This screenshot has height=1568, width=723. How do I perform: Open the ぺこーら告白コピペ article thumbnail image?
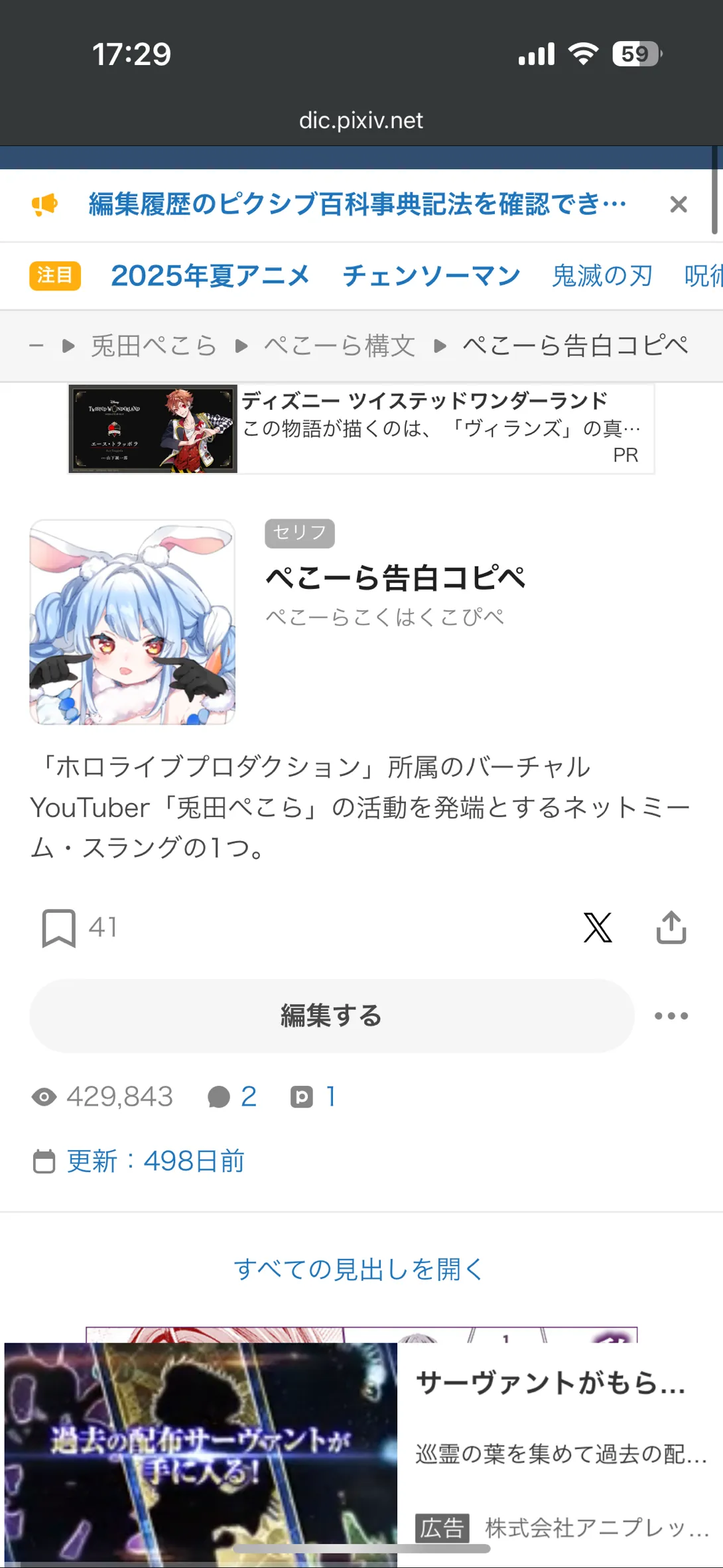[x=132, y=622]
